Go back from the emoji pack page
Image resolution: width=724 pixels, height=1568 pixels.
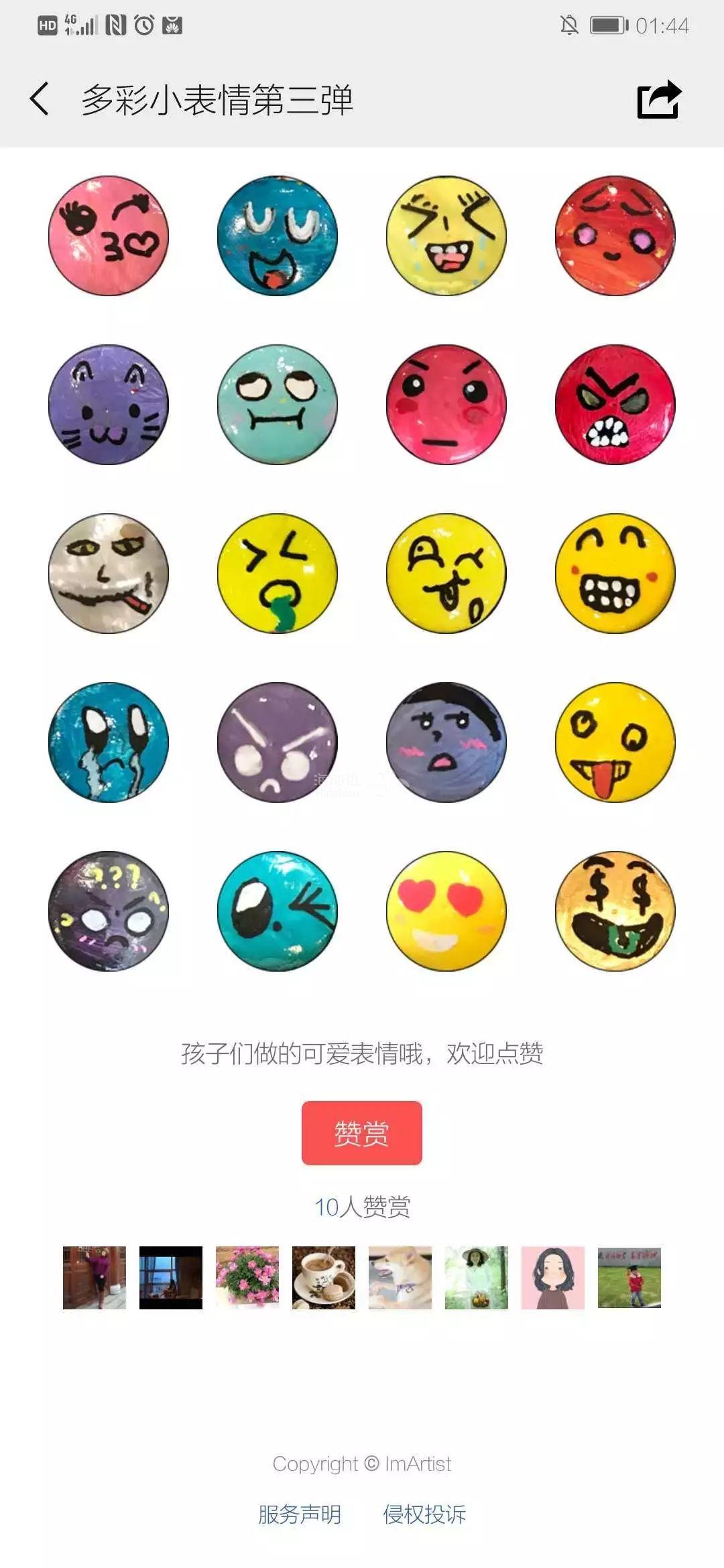(40, 99)
